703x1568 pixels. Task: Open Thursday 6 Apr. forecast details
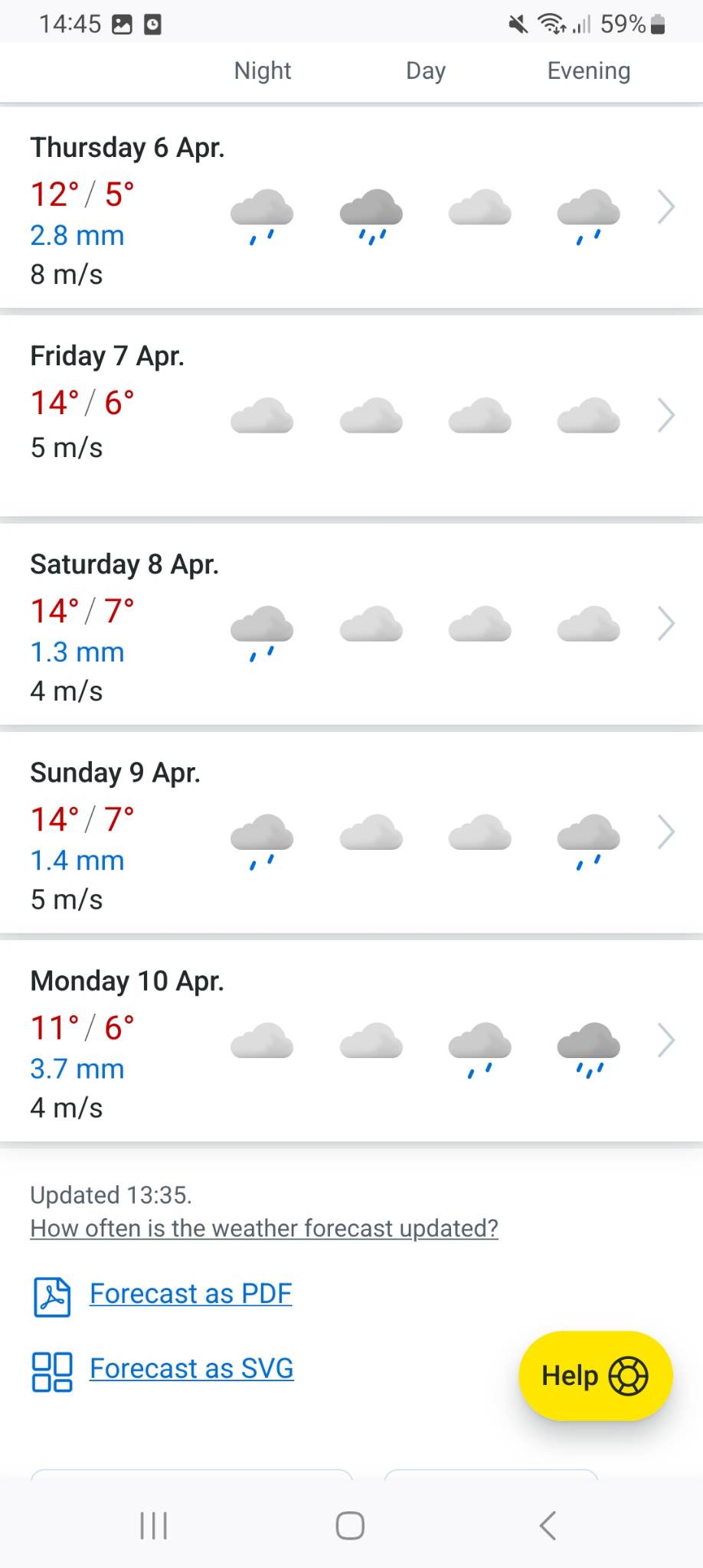click(x=665, y=207)
